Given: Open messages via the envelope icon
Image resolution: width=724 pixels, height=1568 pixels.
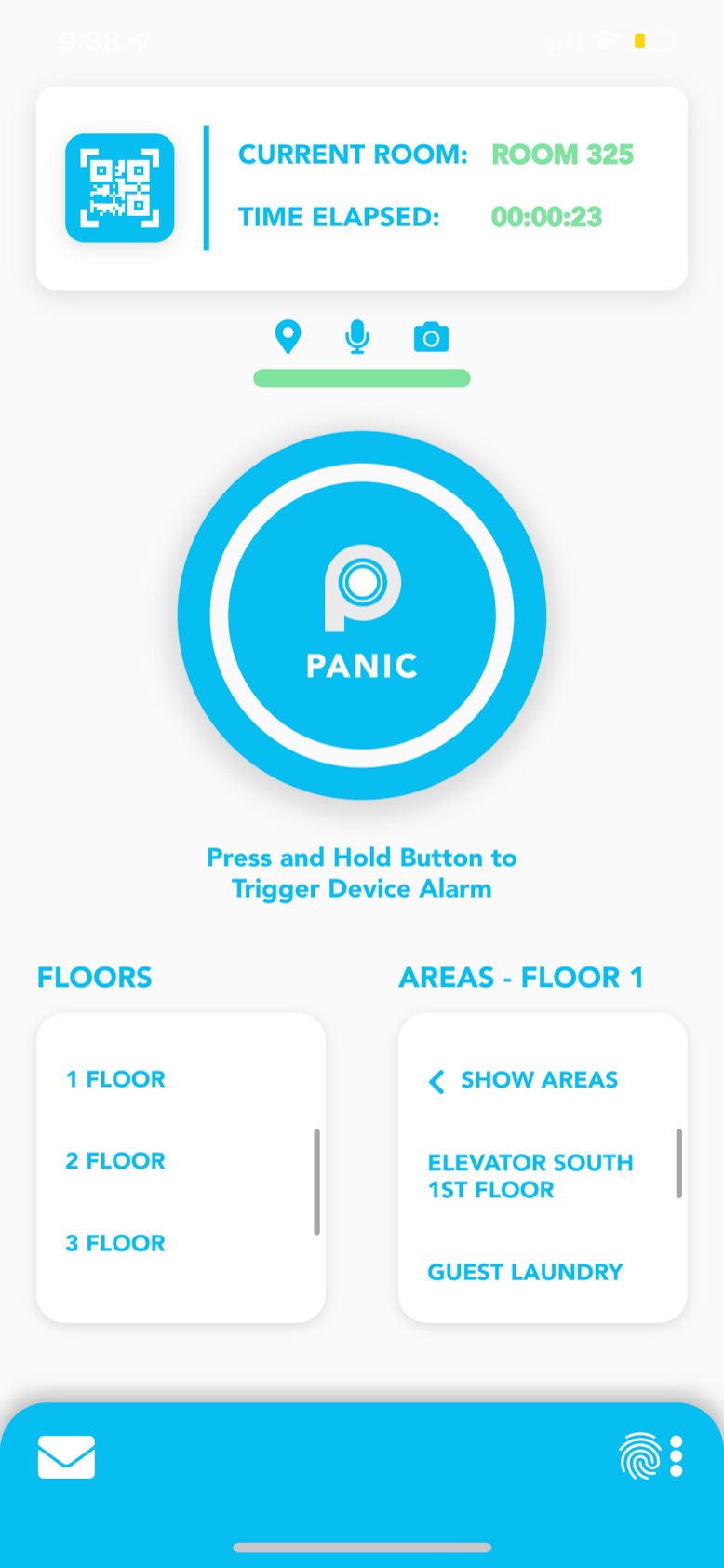Looking at the screenshot, I should pyautogui.click(x=66, y=1457).
